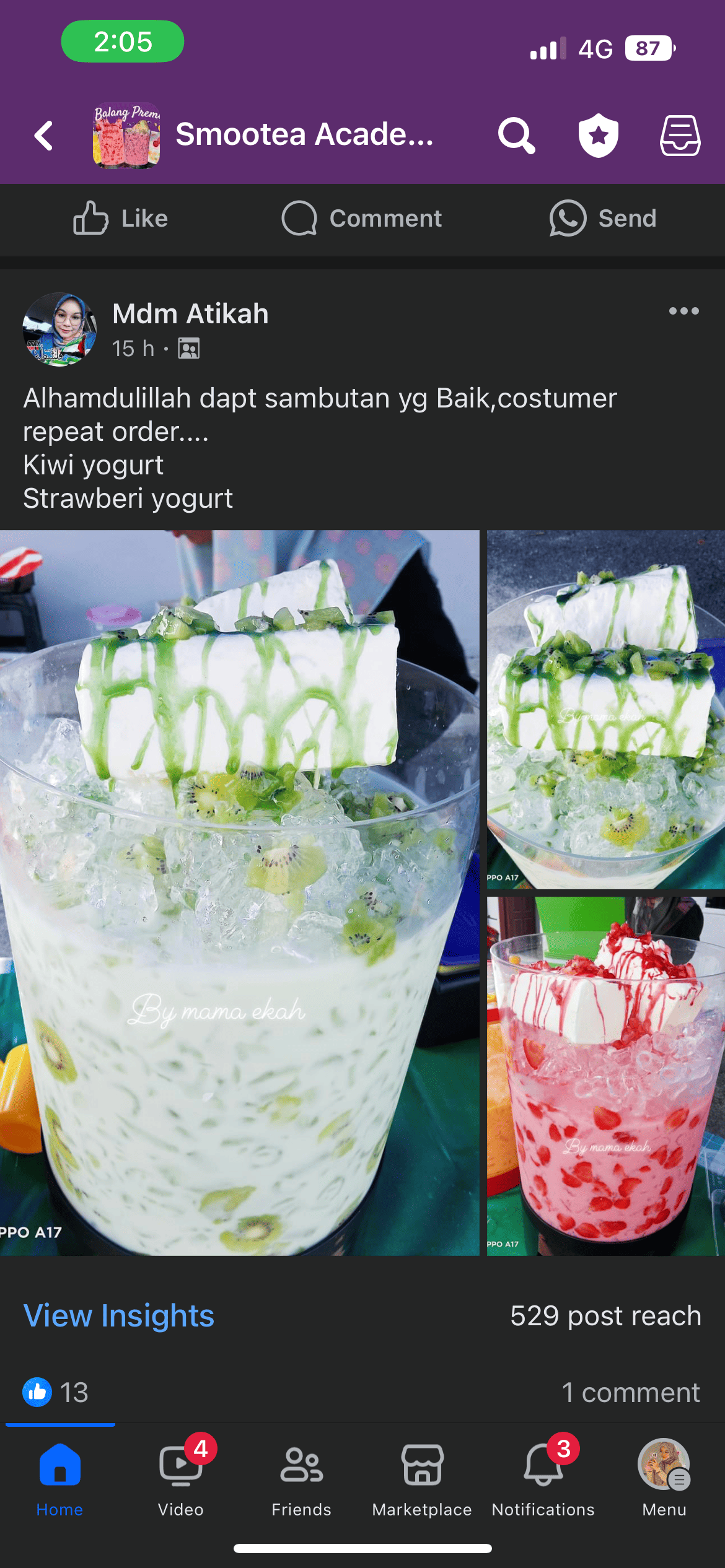Open the Marketplace tab
Screen dimensions: 725x1568
[x=422, y=1476]
